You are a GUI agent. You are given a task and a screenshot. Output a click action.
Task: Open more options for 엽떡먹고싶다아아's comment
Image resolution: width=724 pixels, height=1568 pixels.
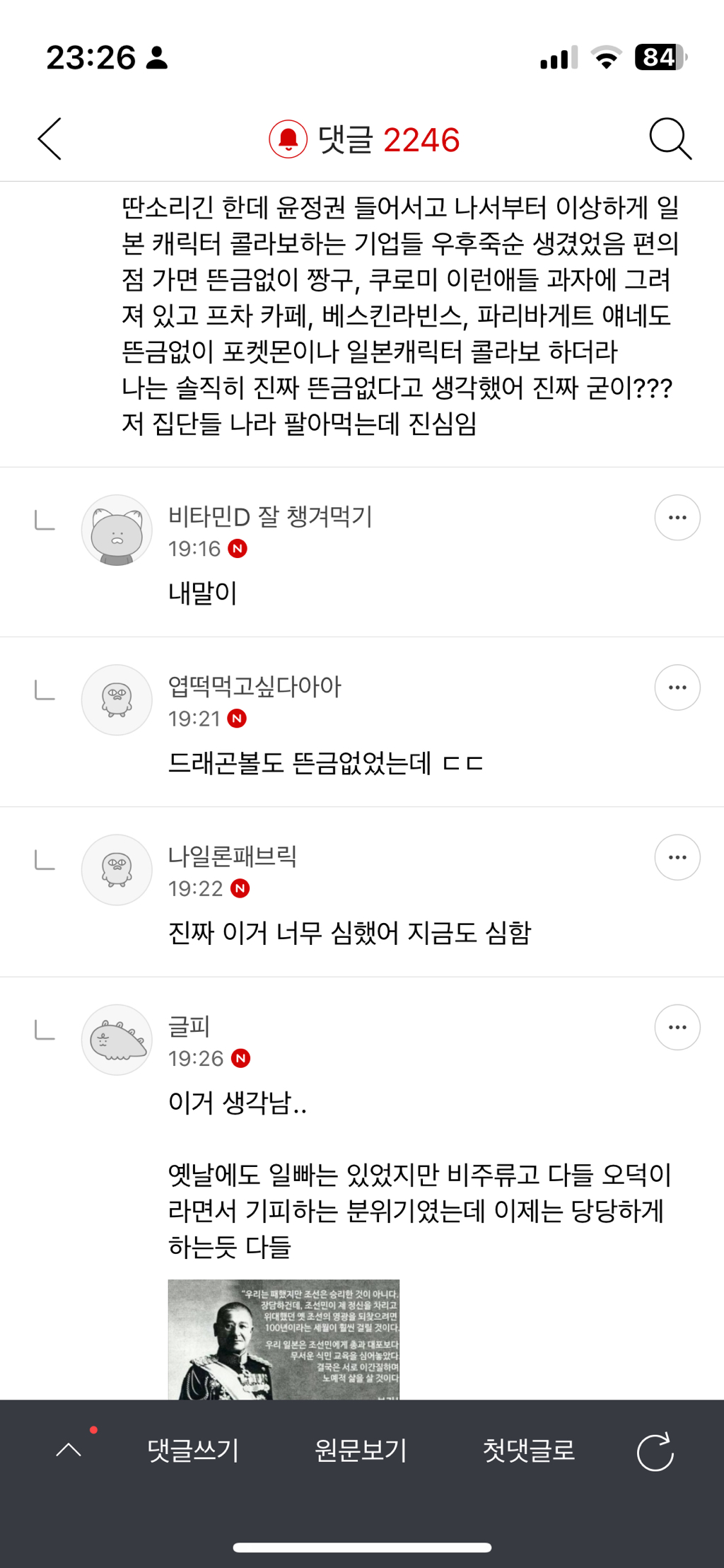click(677, 687)
